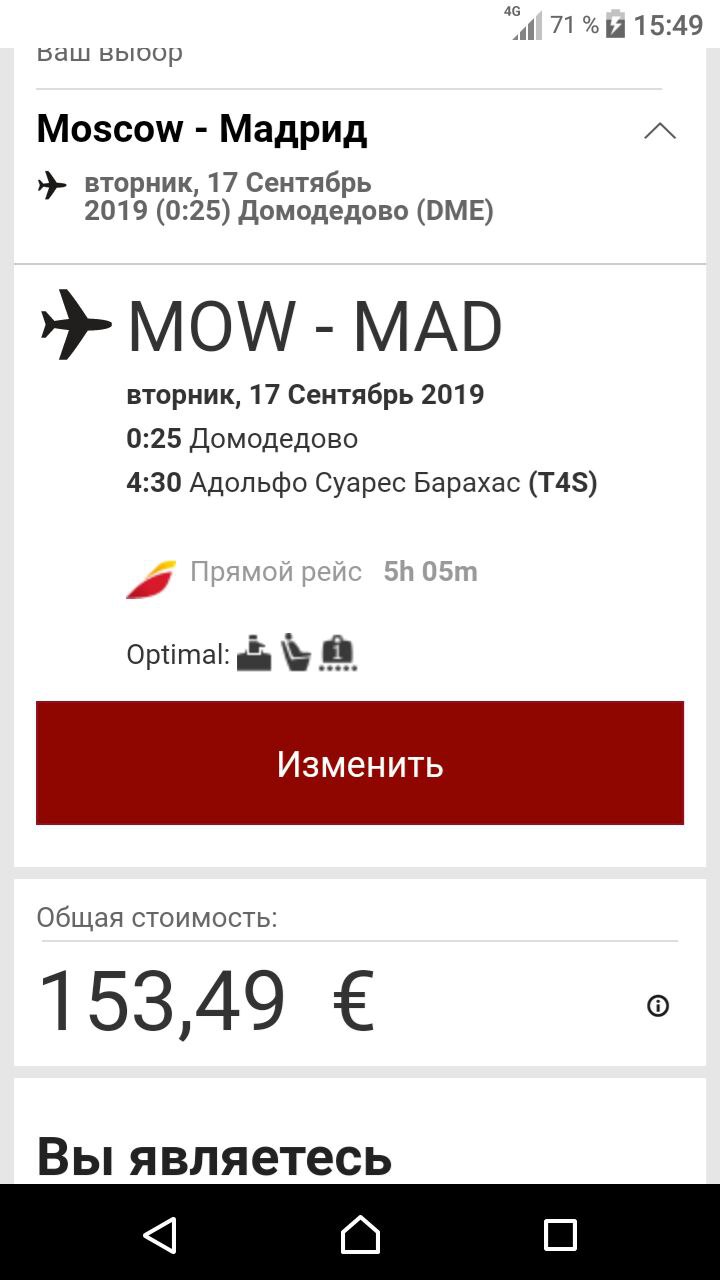The width and height of the screenshot is (720, 1280).
Task: Go back with the system back button
Action: tap(160, 1234)
